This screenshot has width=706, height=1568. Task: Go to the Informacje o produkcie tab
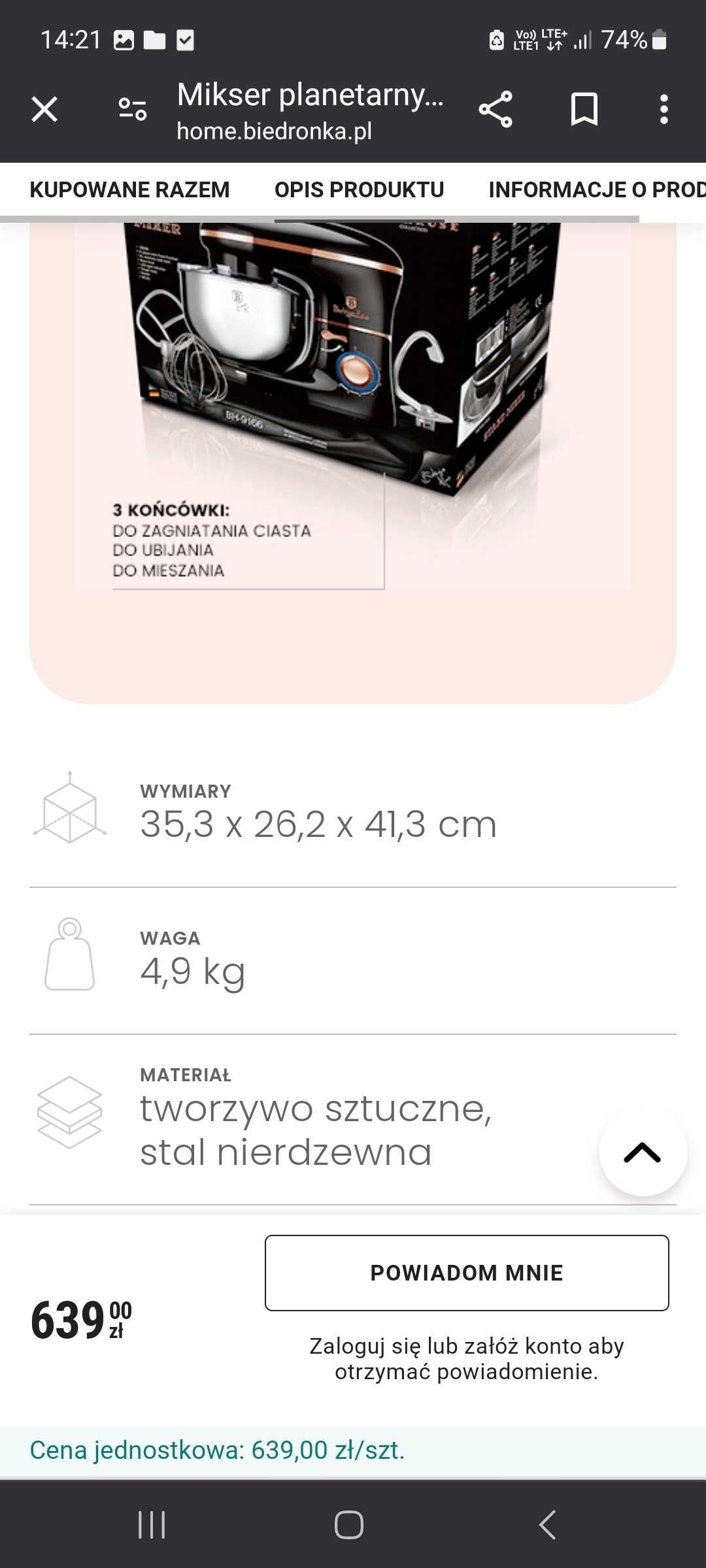(596, 190)
